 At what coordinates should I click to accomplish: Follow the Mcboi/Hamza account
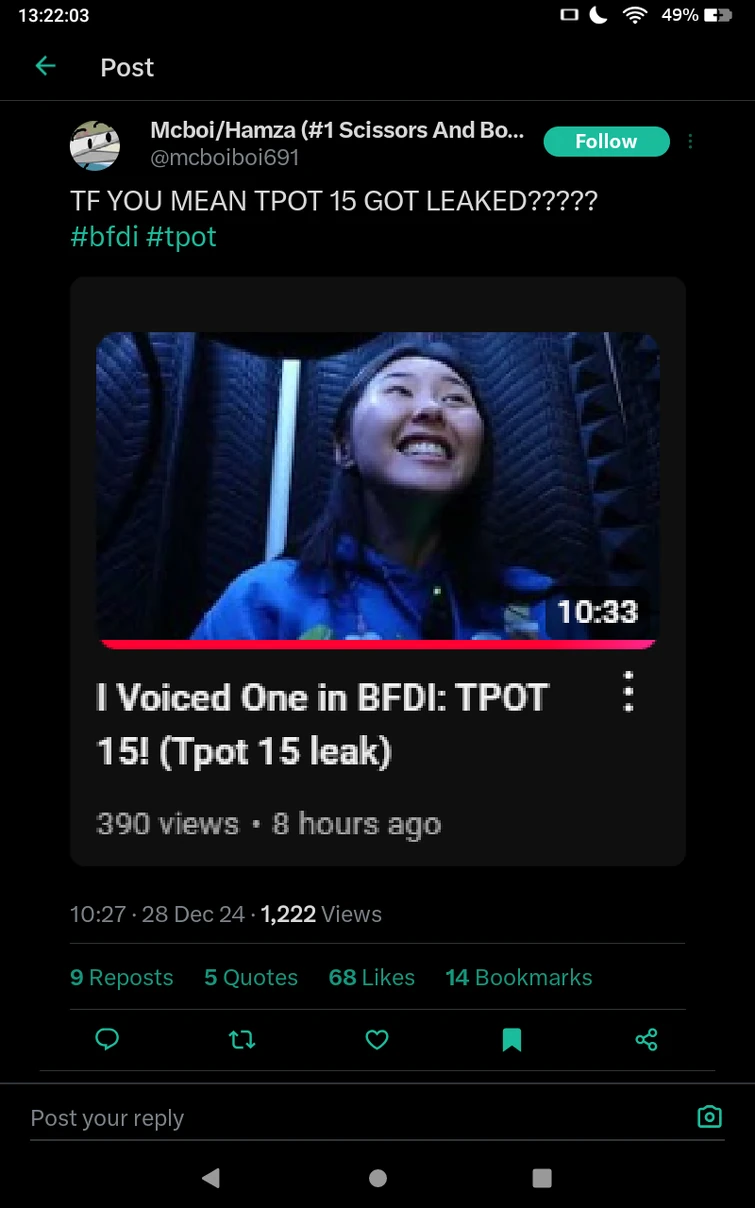[606, 142]
